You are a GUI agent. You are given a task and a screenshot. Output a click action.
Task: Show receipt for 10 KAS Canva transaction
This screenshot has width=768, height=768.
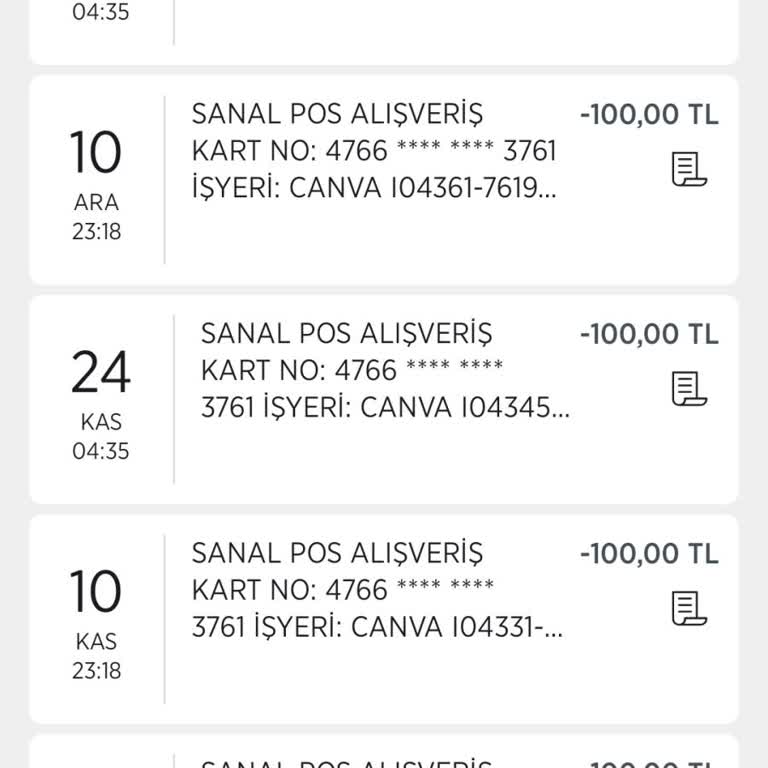[688, 608]
